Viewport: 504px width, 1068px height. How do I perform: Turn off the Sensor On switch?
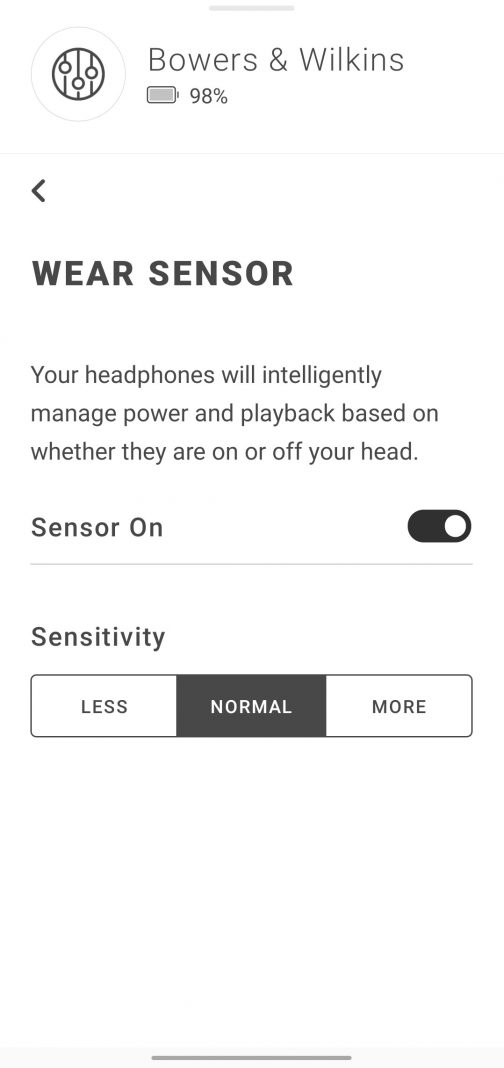[x=439, y=527]
